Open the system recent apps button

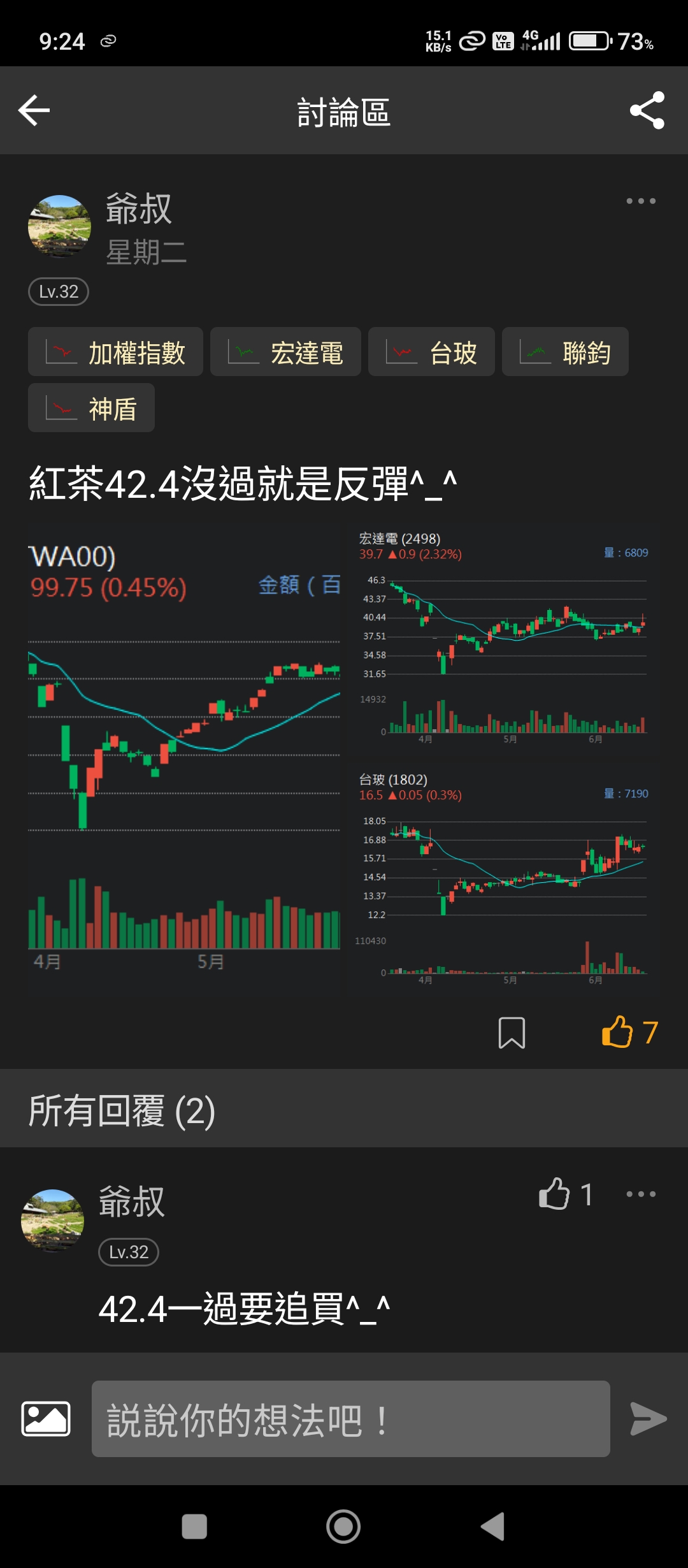coord(194,1527)
